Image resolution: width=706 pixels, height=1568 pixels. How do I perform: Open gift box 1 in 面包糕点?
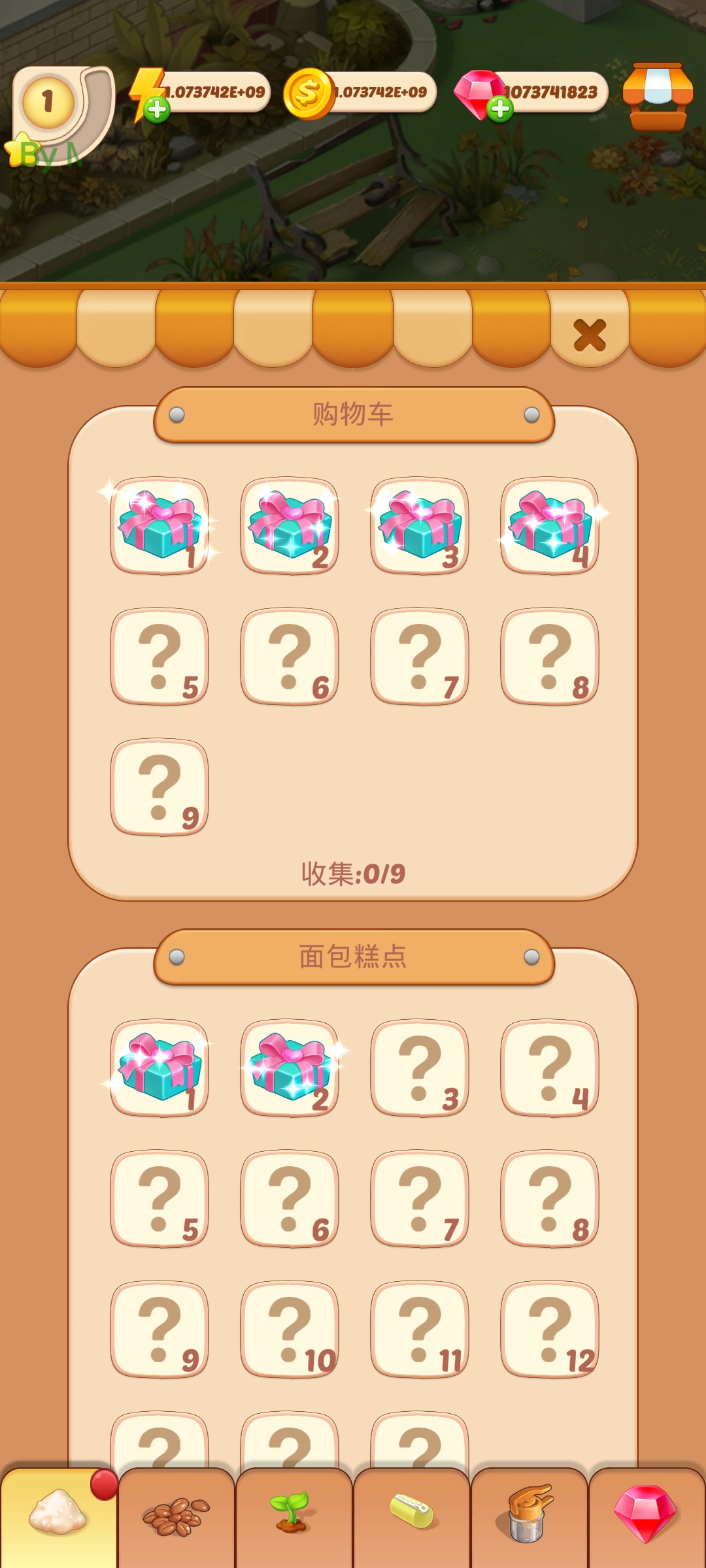160,1068
